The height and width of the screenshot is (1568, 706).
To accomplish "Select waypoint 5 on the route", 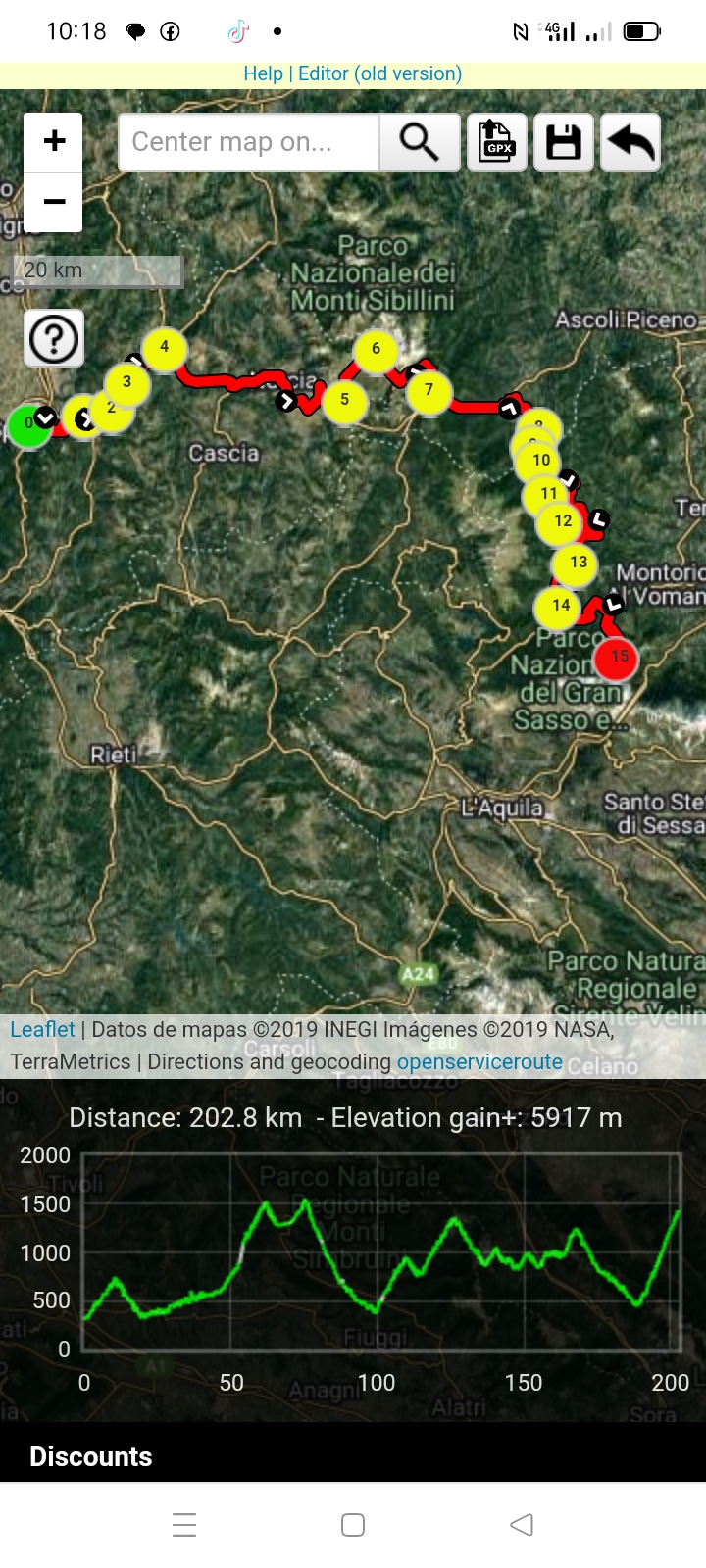I will tap(344, 401).
